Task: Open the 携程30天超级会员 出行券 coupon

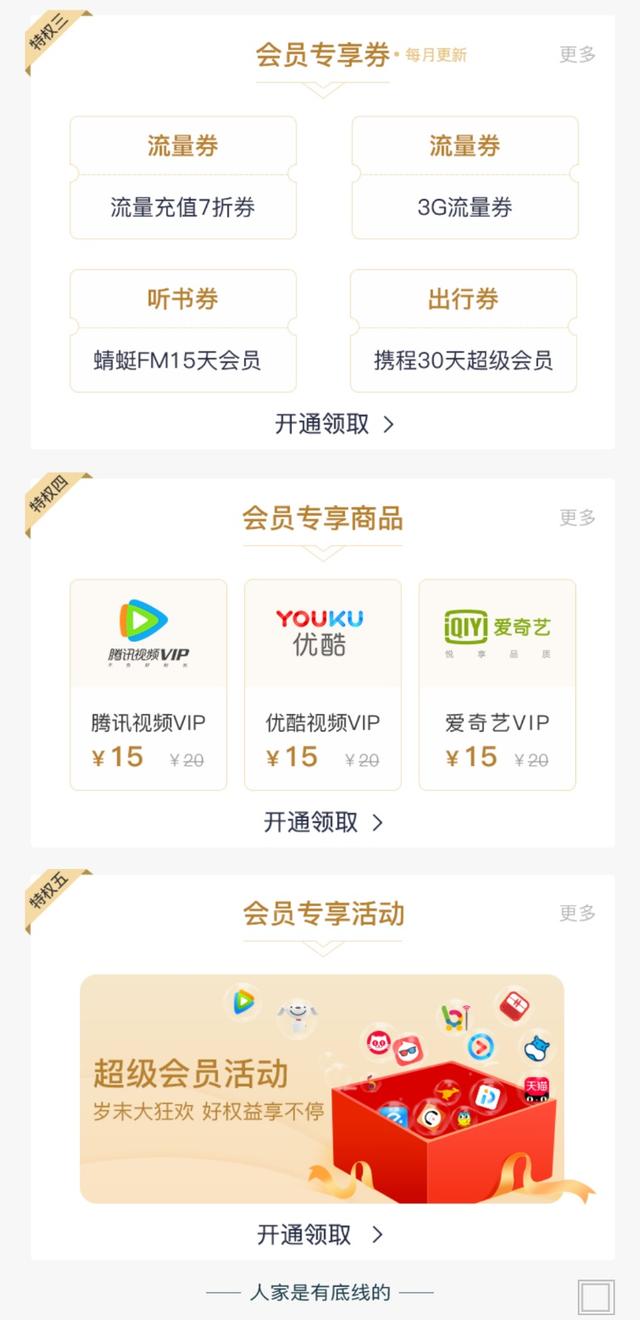Action: click(x=463, y=331)
